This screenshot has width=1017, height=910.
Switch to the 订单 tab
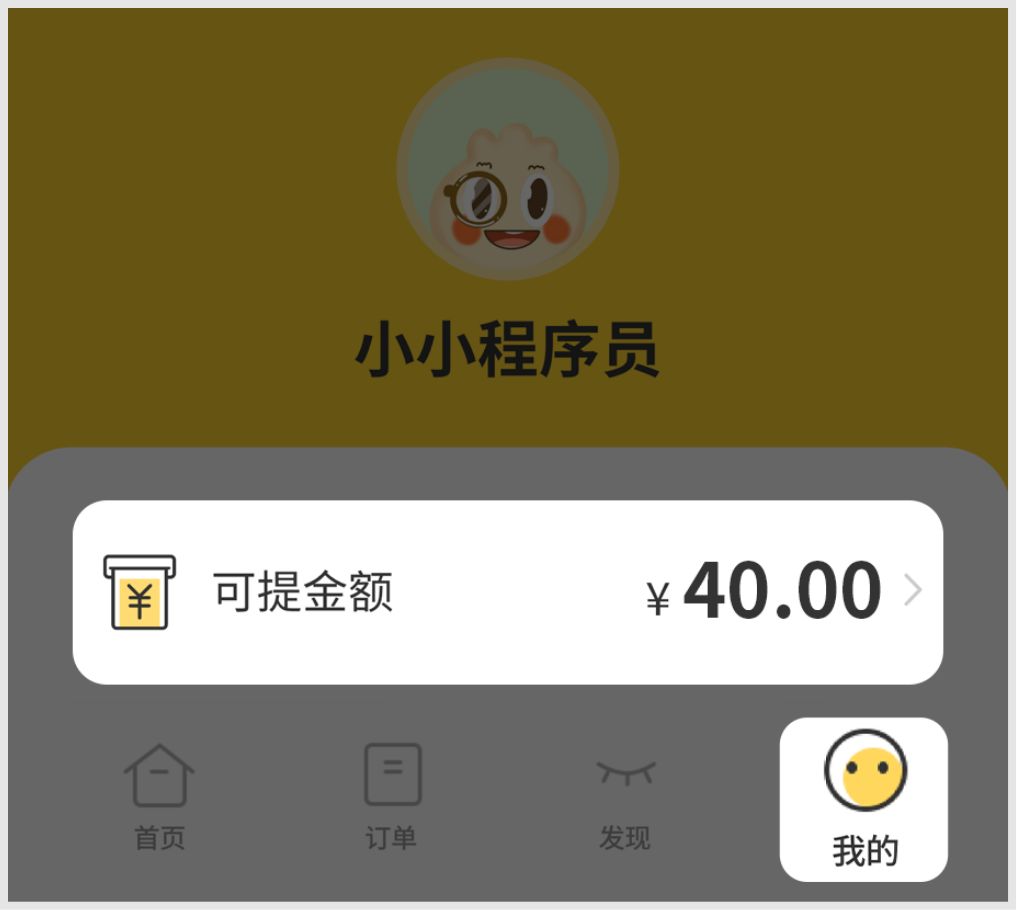point(391,796)
